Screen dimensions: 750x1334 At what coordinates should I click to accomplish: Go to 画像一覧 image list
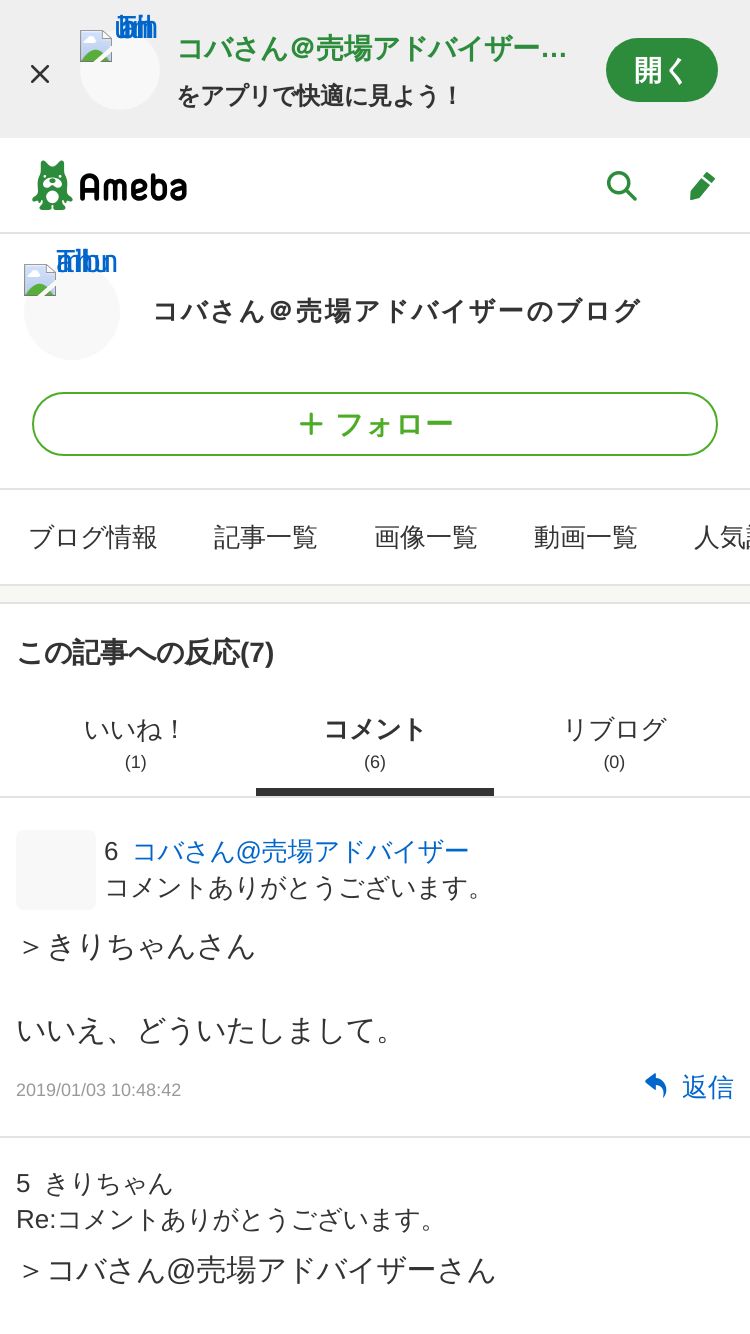[426, 537]
